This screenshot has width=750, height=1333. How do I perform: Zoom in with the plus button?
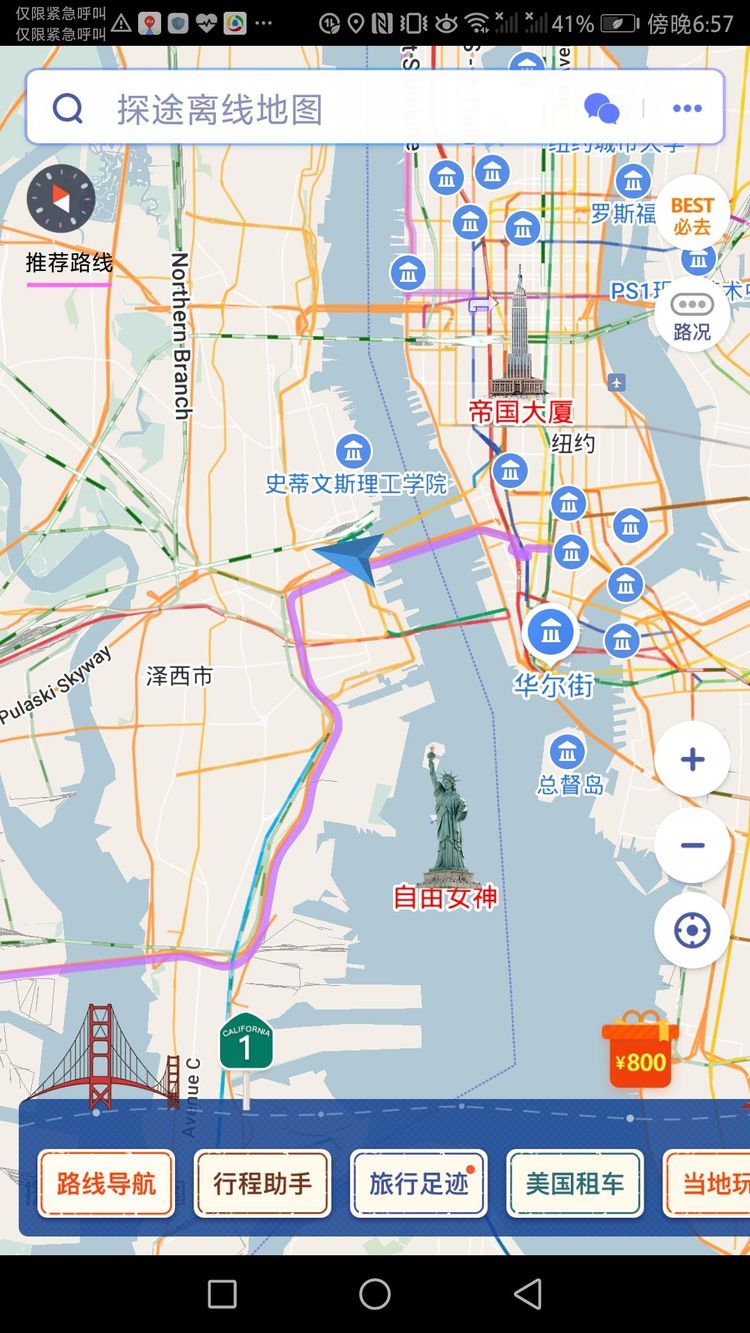coord(692,759)
